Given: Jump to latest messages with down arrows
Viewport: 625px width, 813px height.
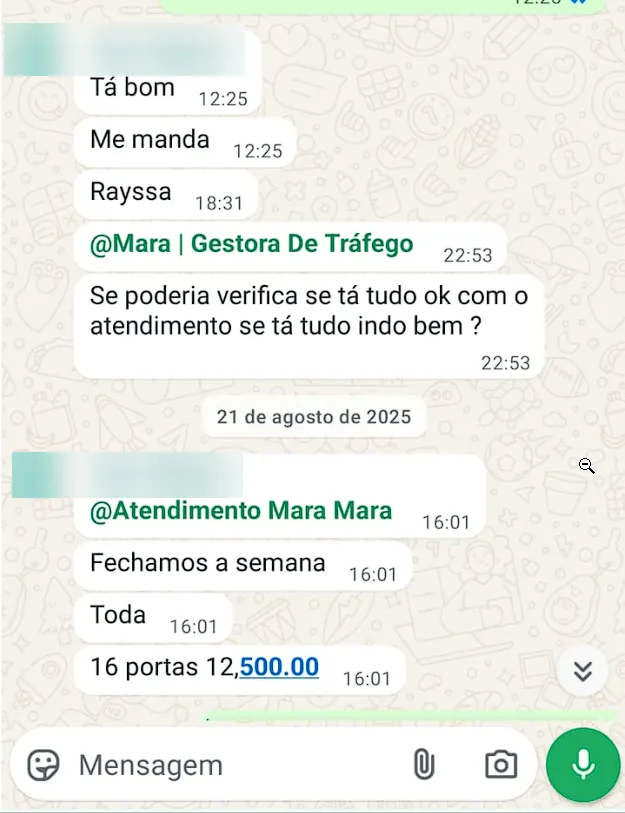Looking at the screenshot, I should 583,671.
